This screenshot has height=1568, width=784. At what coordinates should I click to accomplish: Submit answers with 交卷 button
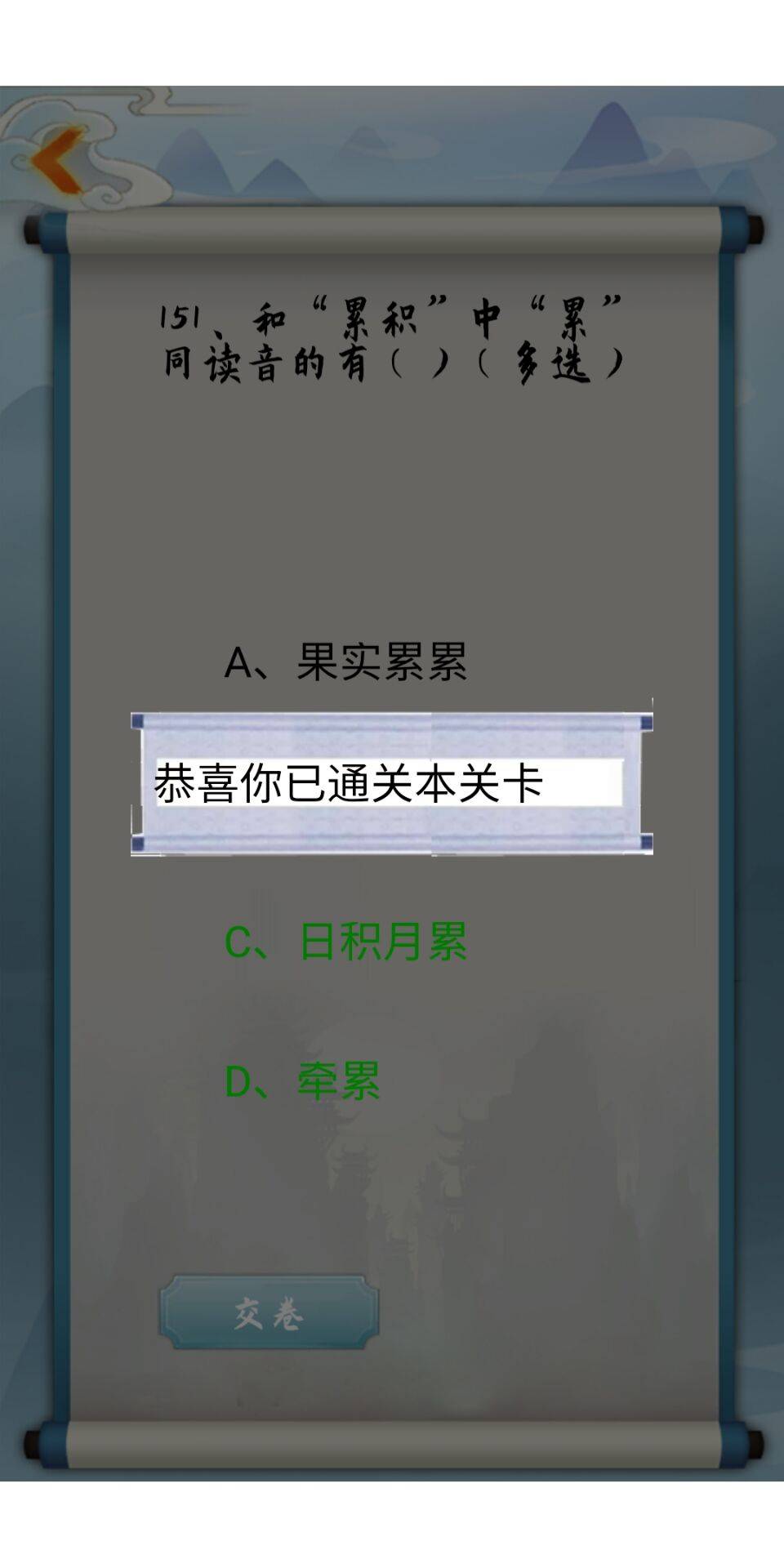[x=269, y=1313]
